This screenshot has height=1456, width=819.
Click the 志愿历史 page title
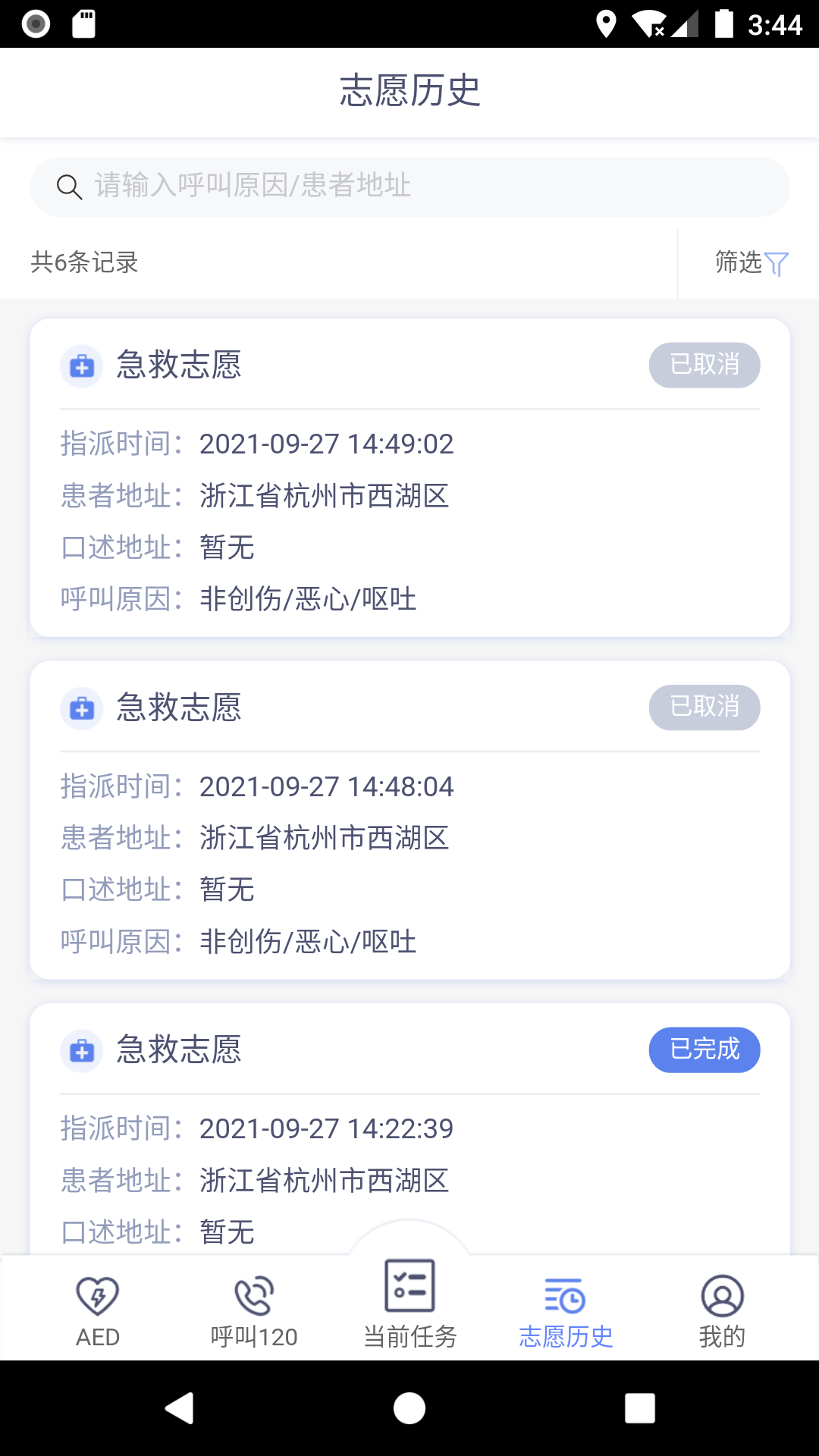[409, 89]
